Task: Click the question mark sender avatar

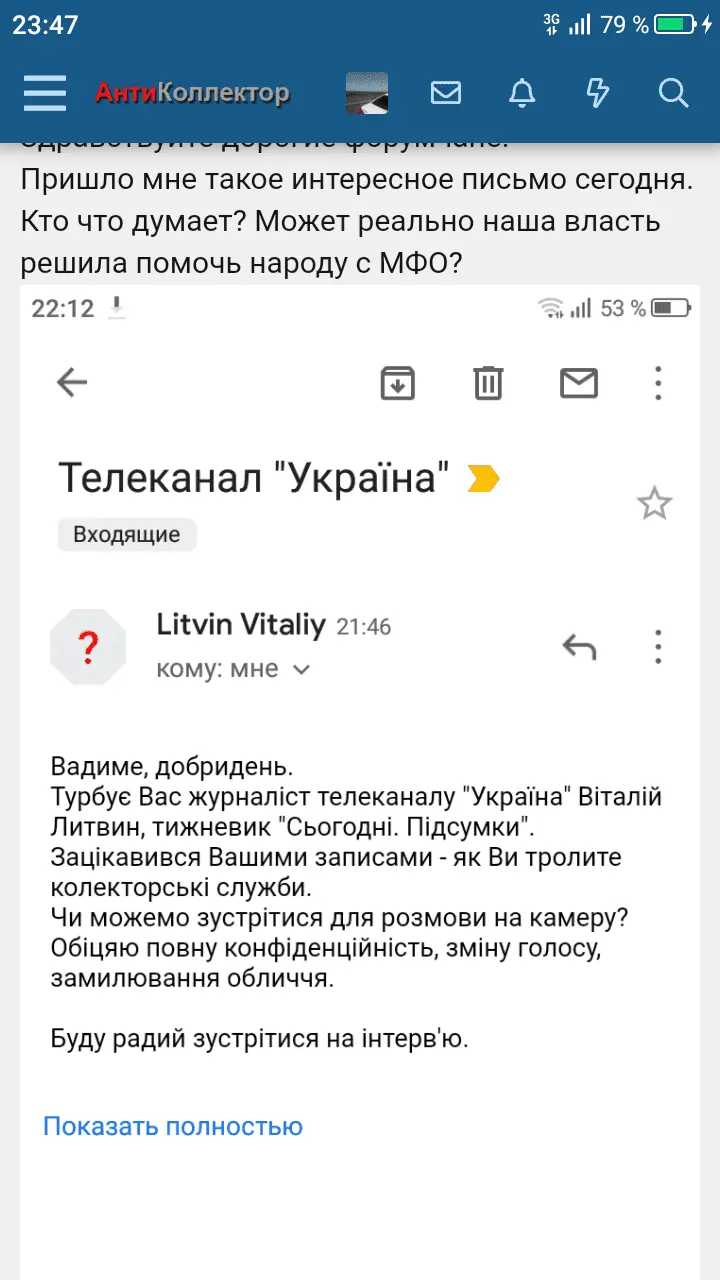Action: click(88, 646)
